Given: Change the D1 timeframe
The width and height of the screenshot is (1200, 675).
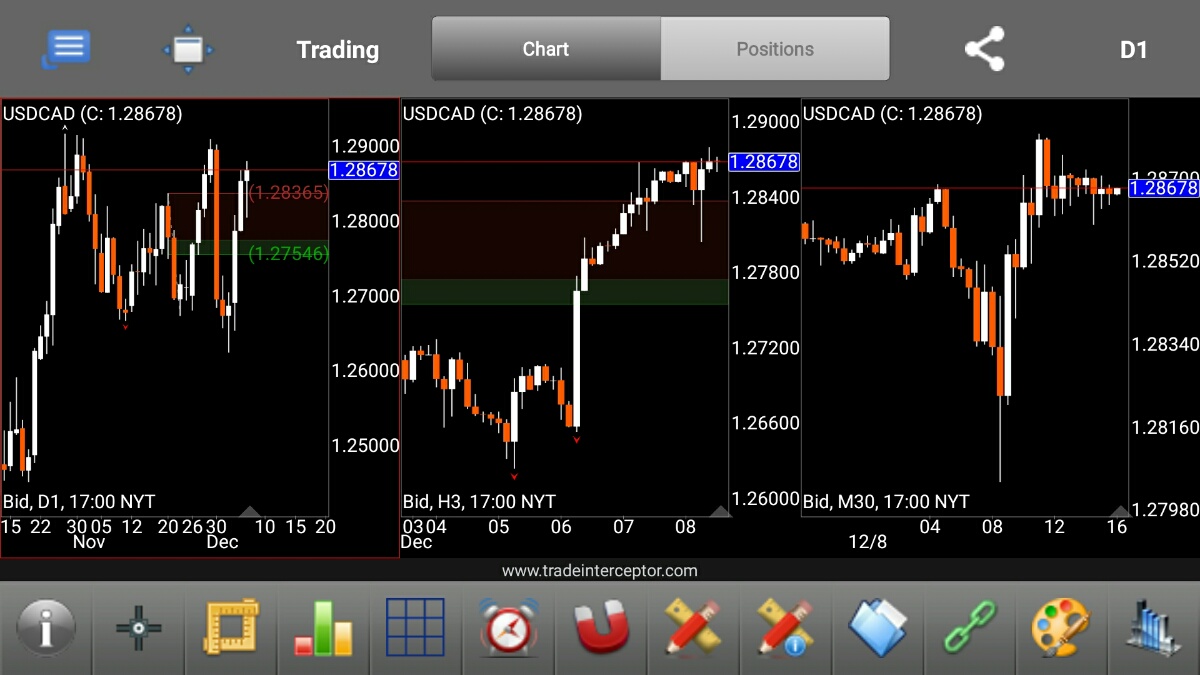Looking at the screenshot, I should (1133, 50).
